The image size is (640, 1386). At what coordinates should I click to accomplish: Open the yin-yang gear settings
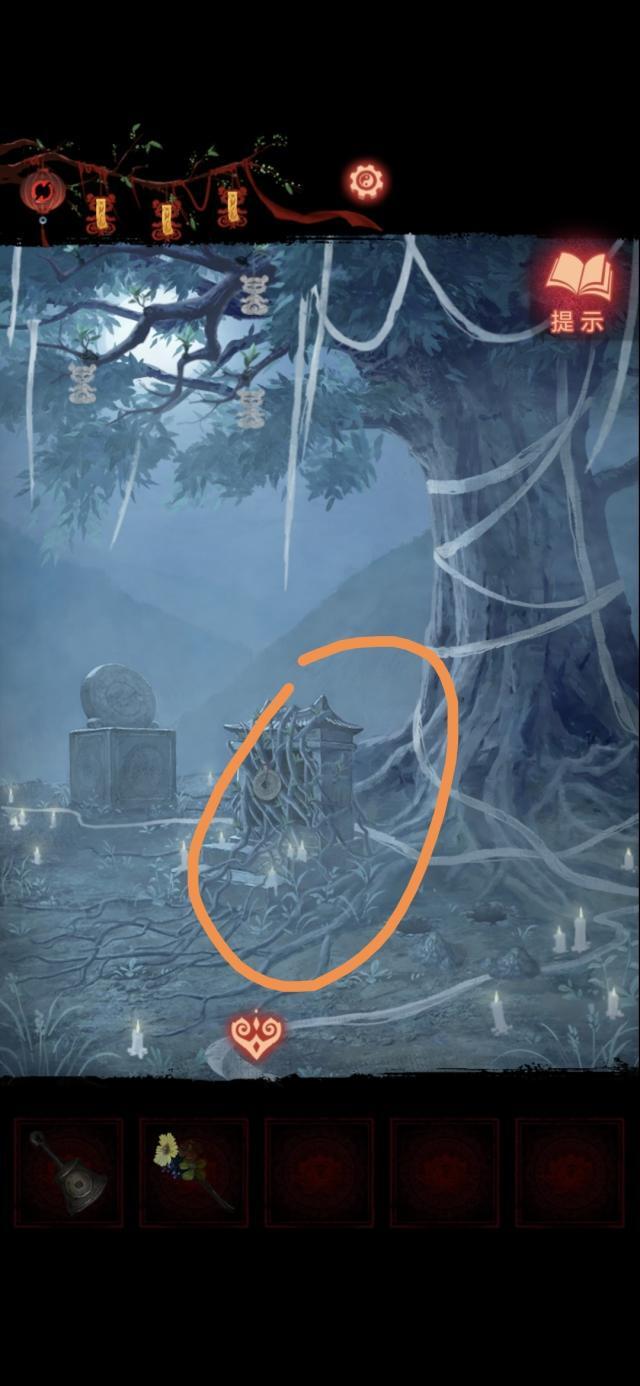pyautogui.click(x=367, y=181)
